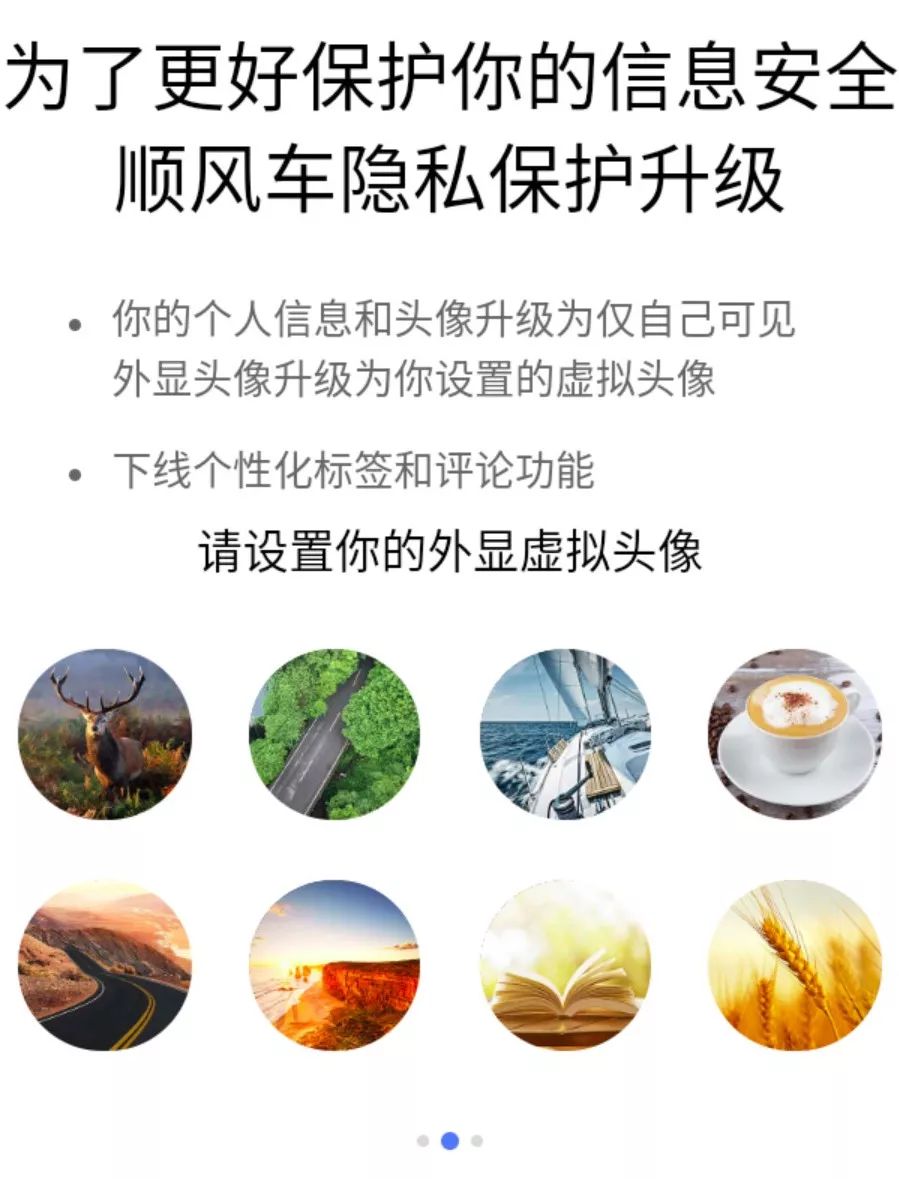Tap the heading about privacy protection upgrade
This screenshot has height=1179, width=899.
[x=449, y=120]
